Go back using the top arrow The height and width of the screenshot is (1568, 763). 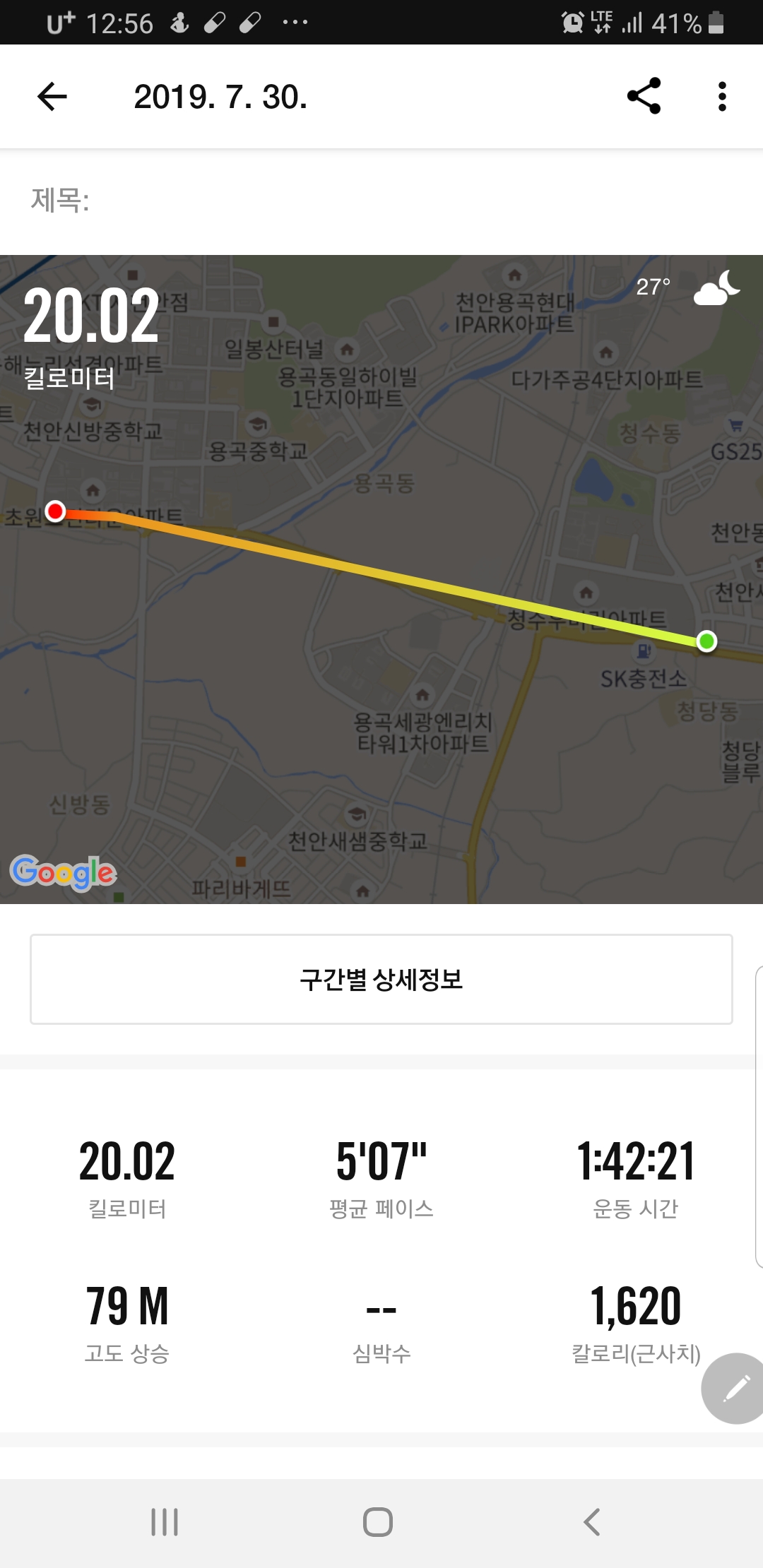click(x=52, y=97)
